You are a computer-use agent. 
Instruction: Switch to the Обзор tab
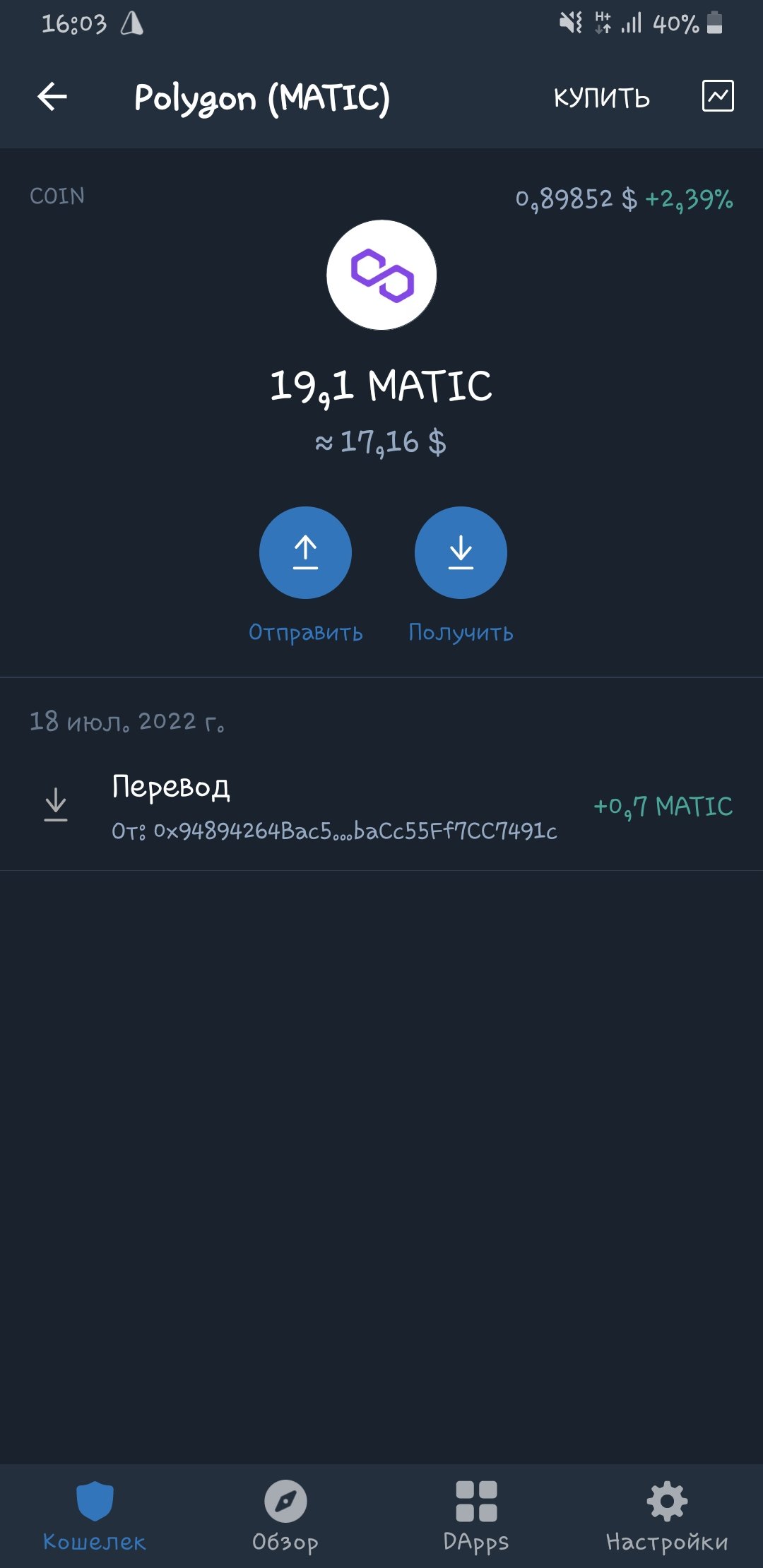285,1516
